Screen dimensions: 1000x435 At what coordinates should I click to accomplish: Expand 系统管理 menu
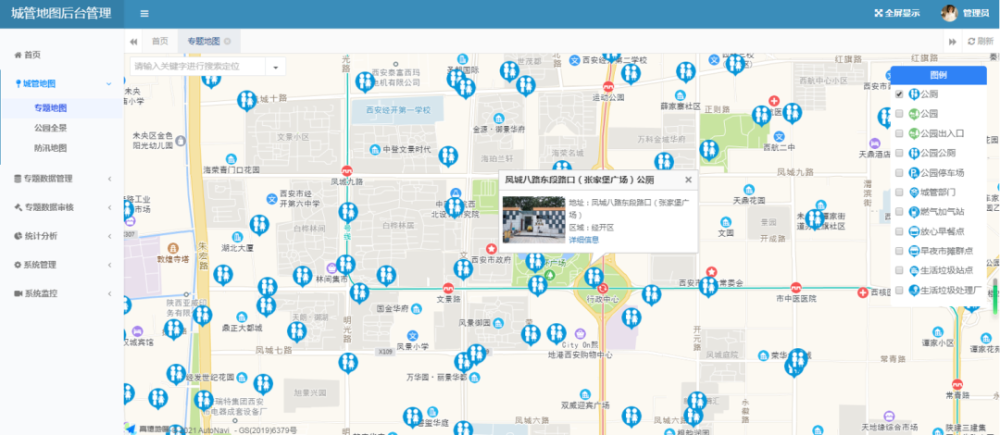coord(40,265)
